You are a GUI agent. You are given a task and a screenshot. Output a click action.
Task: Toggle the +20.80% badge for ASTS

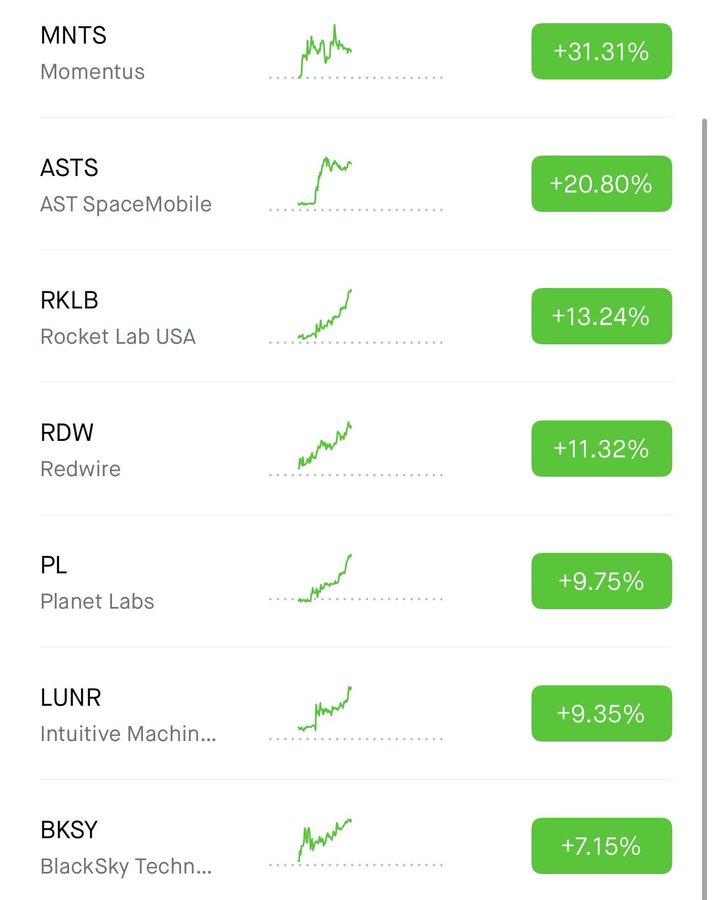[x=601, y=184]
